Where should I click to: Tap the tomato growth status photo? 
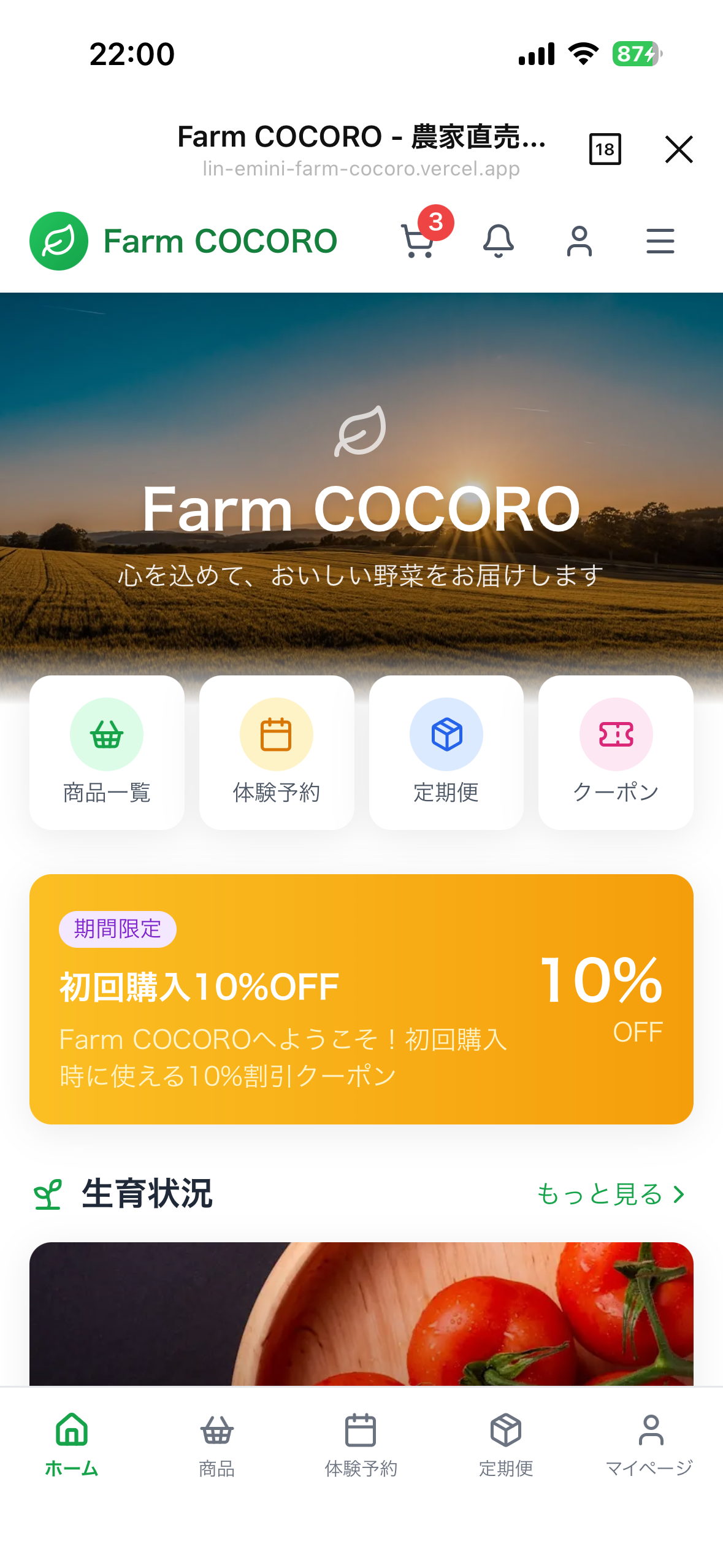pyautogui.click(x=361, y=1319)
